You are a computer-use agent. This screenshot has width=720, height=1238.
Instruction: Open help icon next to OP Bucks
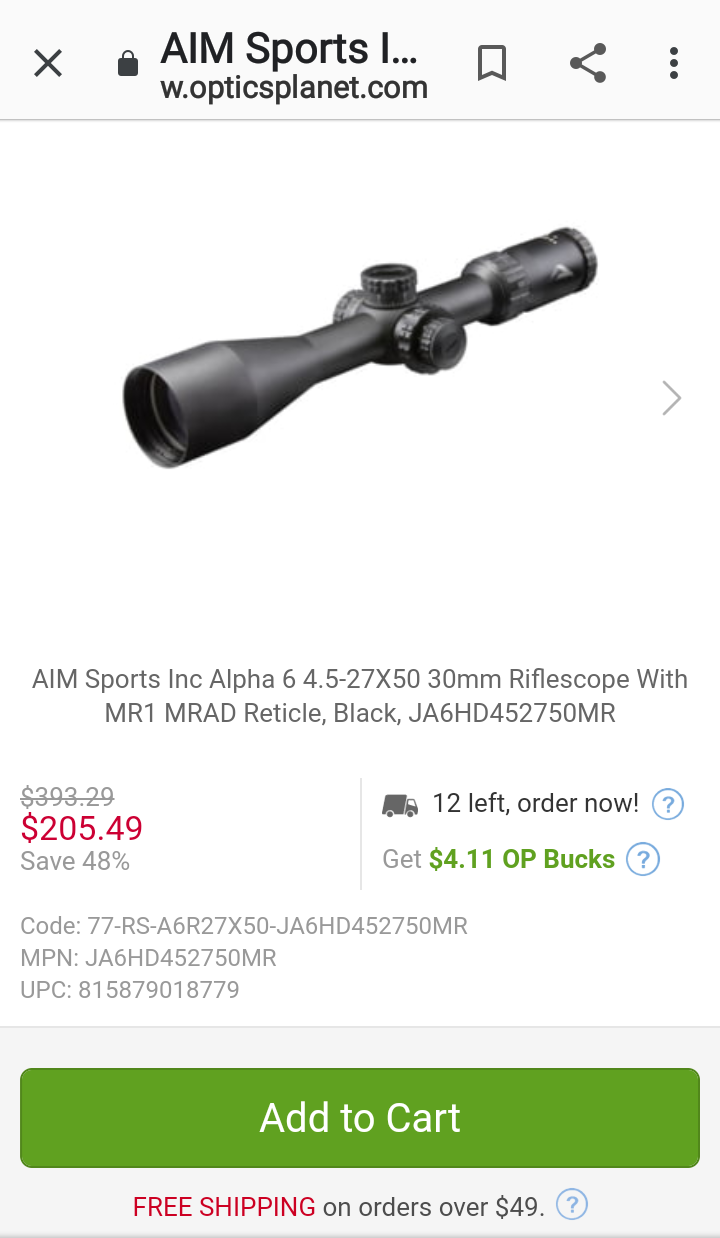click(x=642, y=859)
